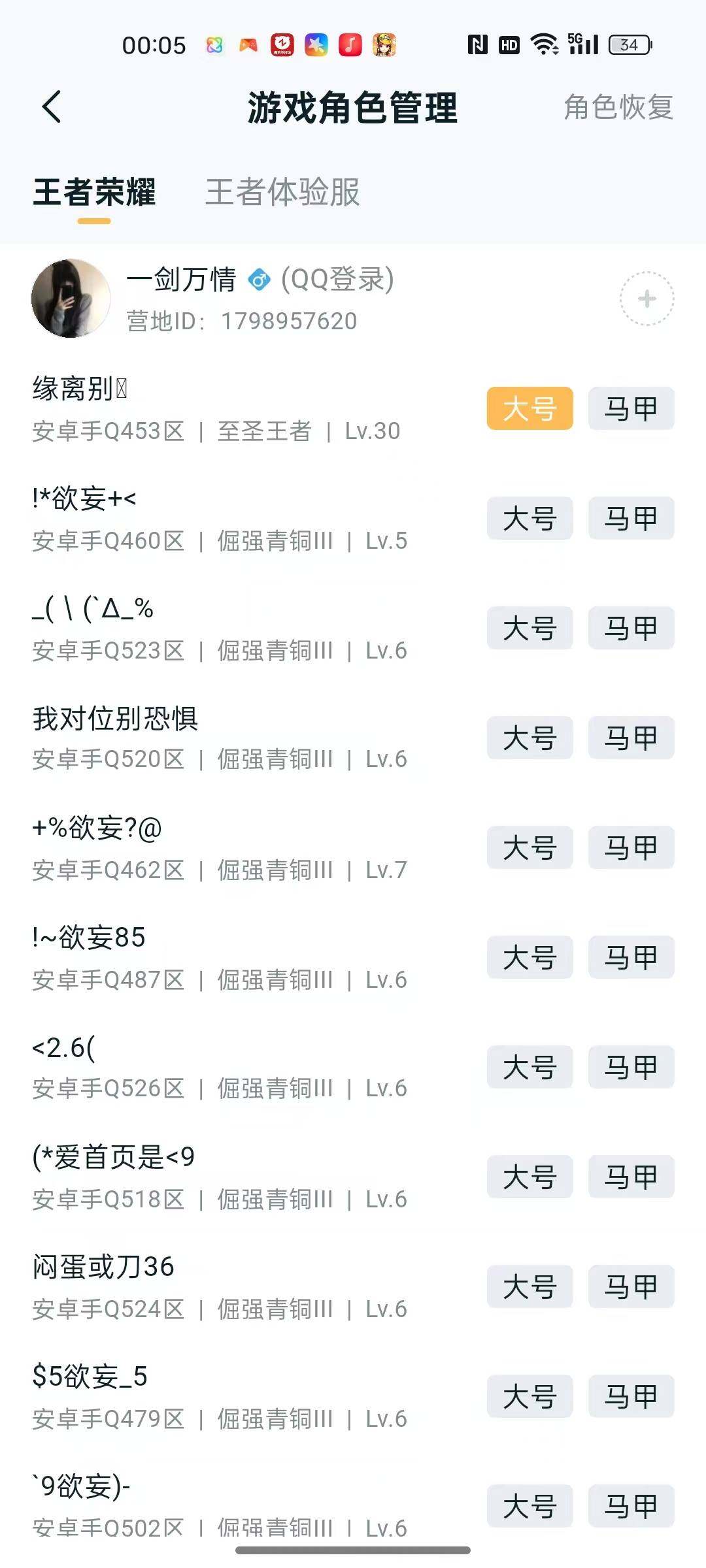Set !*欲妄+< as 大号

pyautogui.click(x=529, y=517)
